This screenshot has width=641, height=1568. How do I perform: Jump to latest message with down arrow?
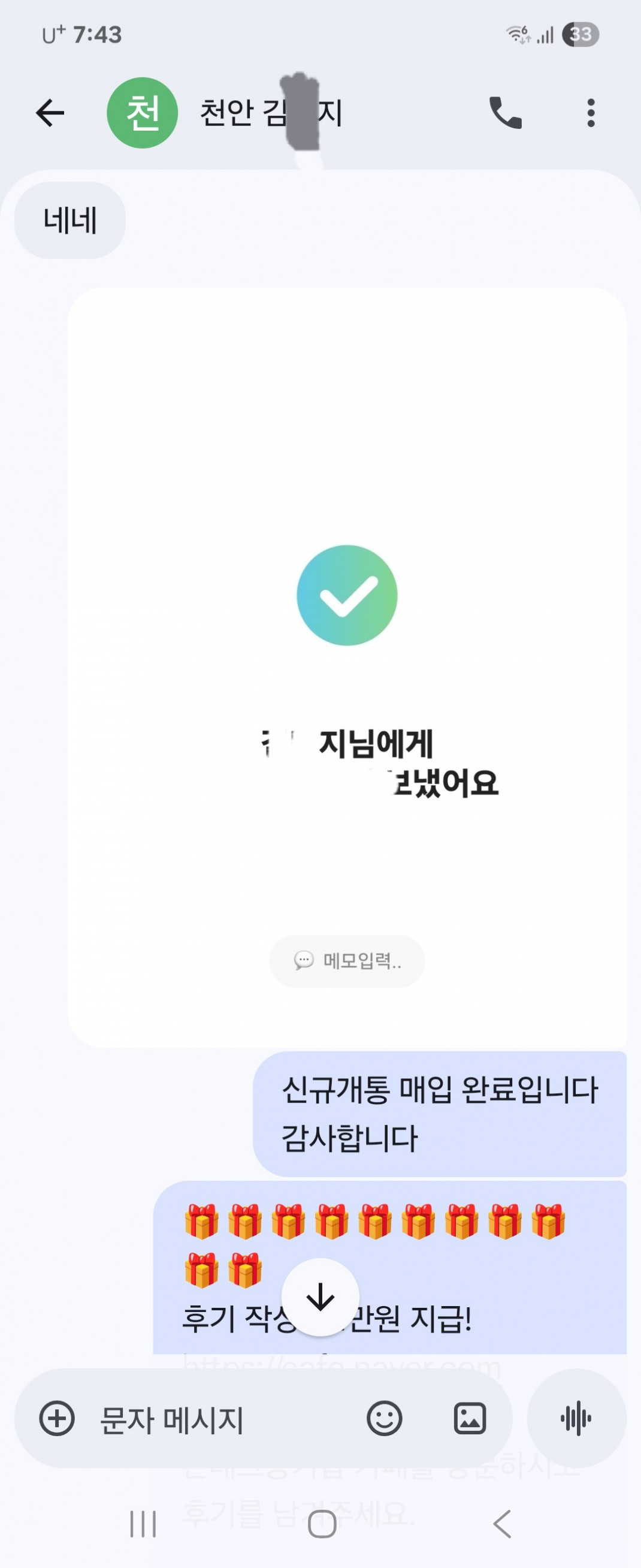tap(320, 1296)
